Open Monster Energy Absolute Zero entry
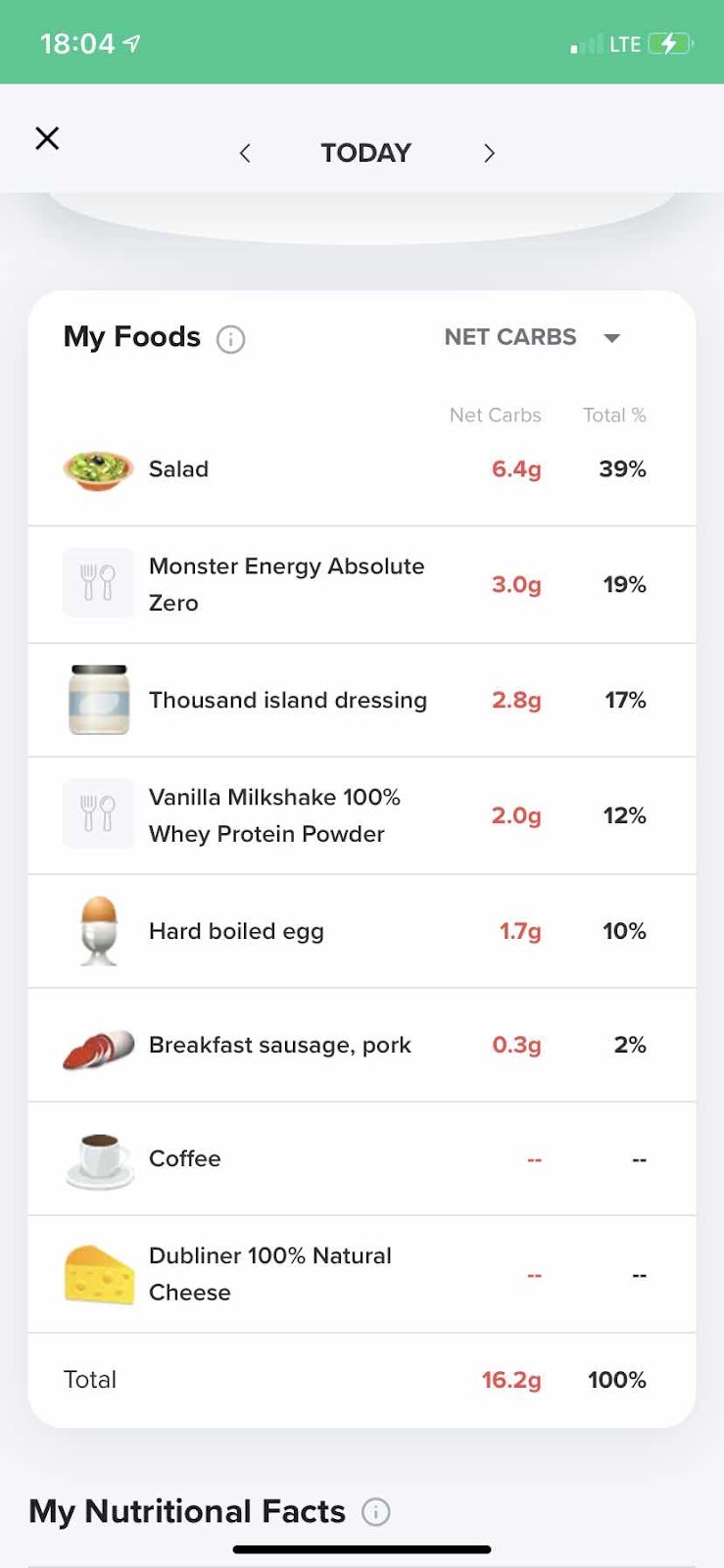 tap(362, 584)
